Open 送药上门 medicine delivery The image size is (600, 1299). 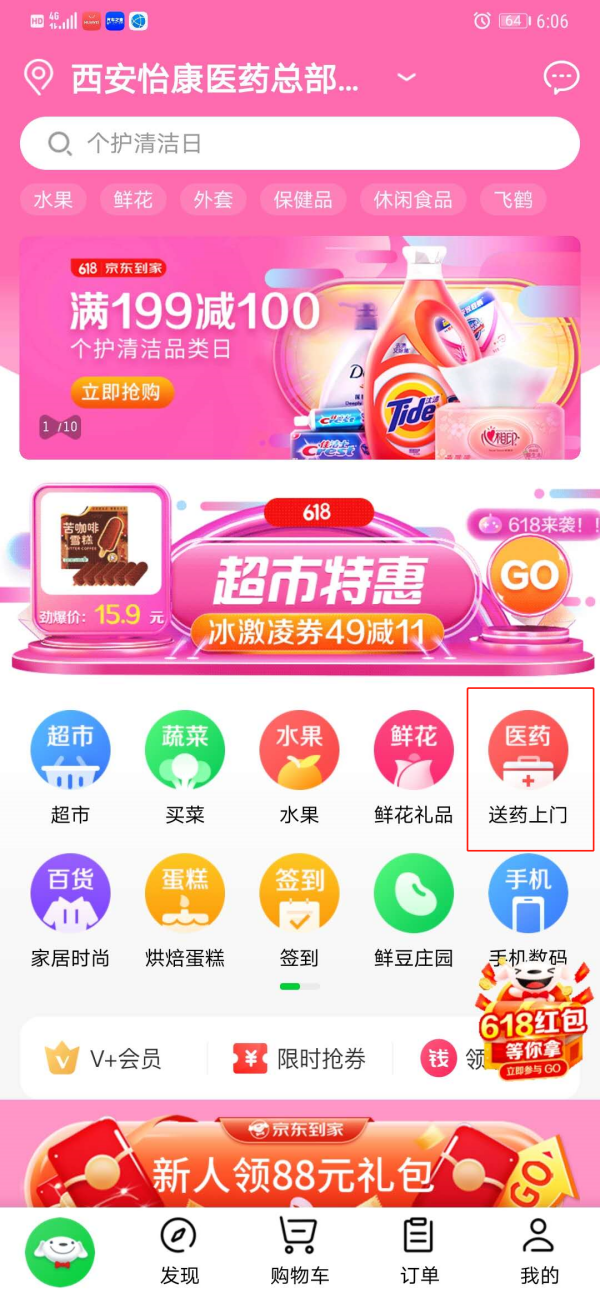tap(528, 768)
